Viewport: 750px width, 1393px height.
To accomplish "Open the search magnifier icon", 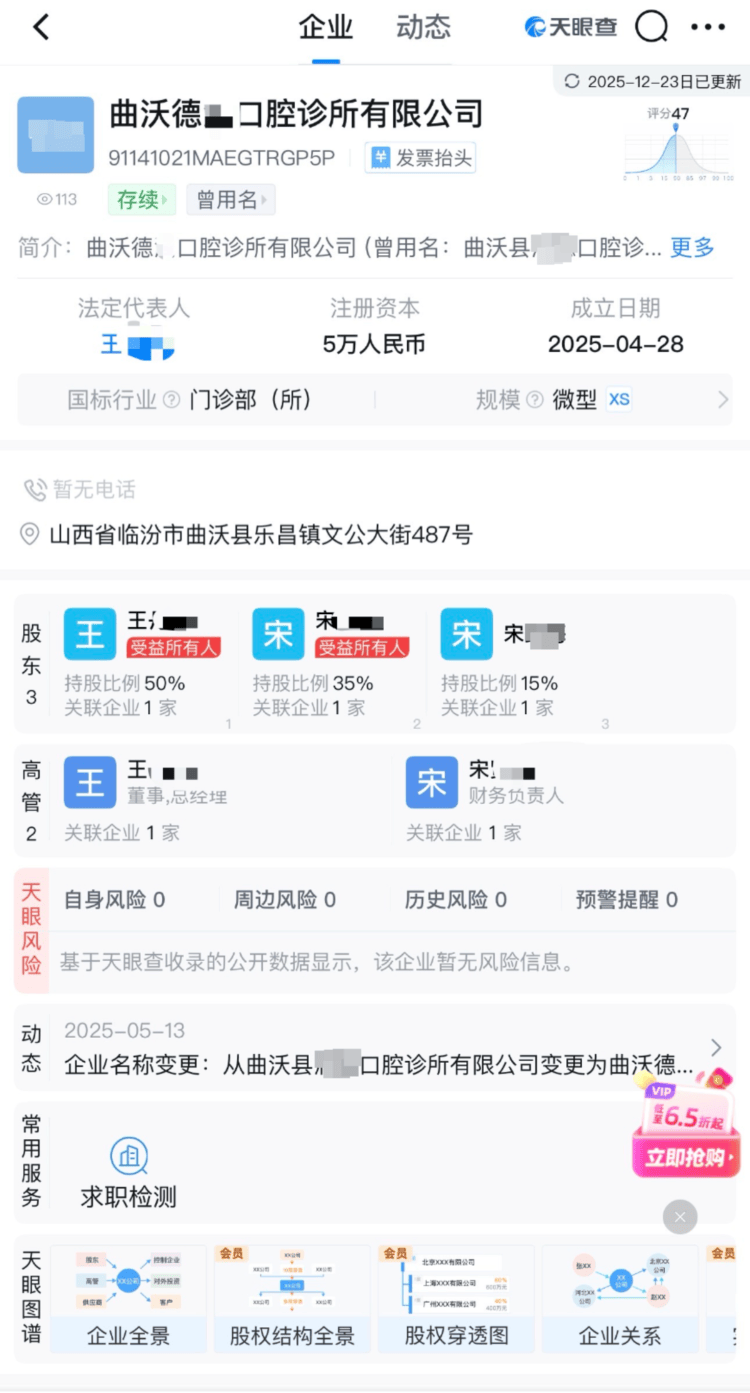I will (x=651, y=27).
